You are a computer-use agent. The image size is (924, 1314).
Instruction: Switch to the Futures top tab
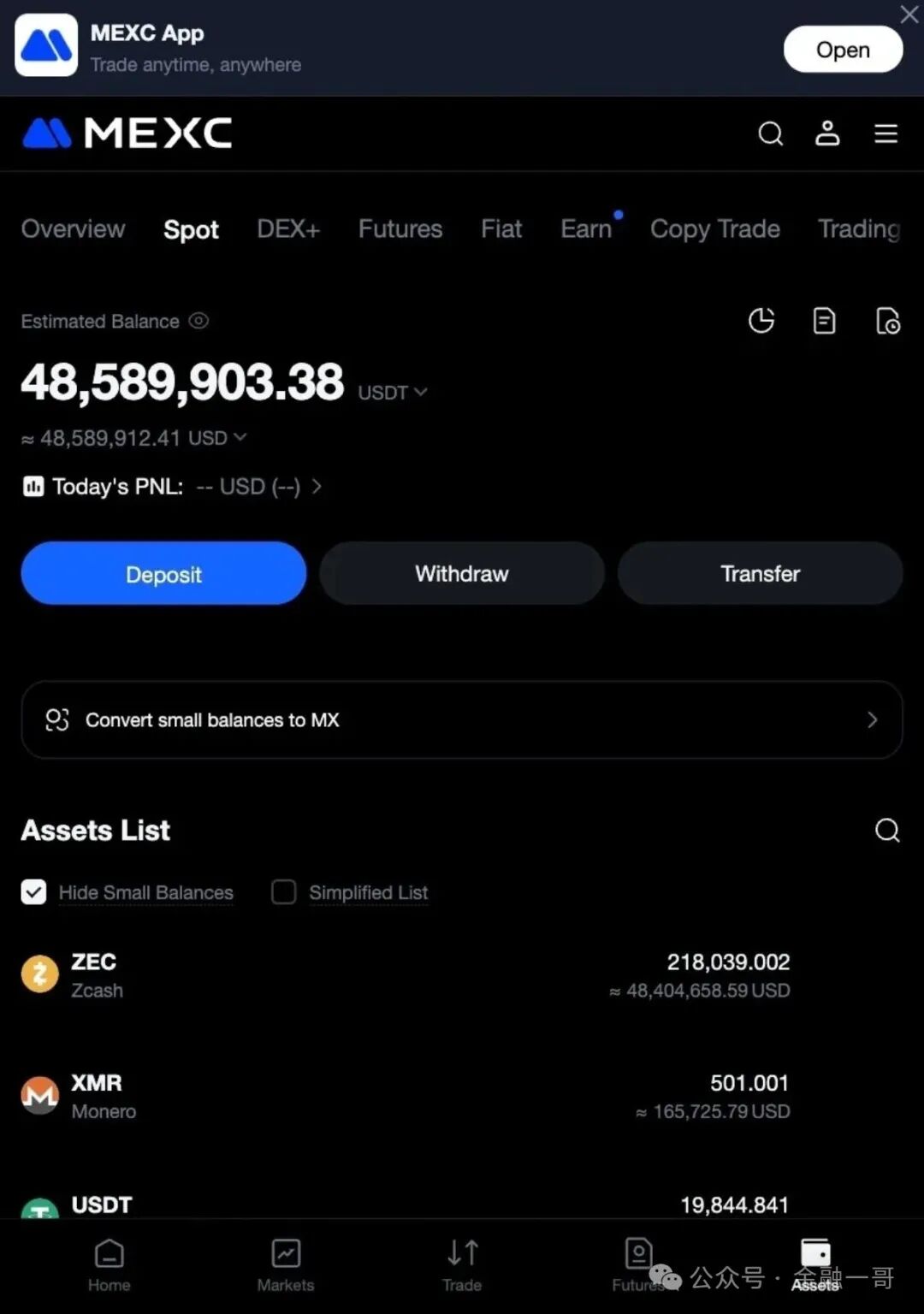tap(400, 229)
